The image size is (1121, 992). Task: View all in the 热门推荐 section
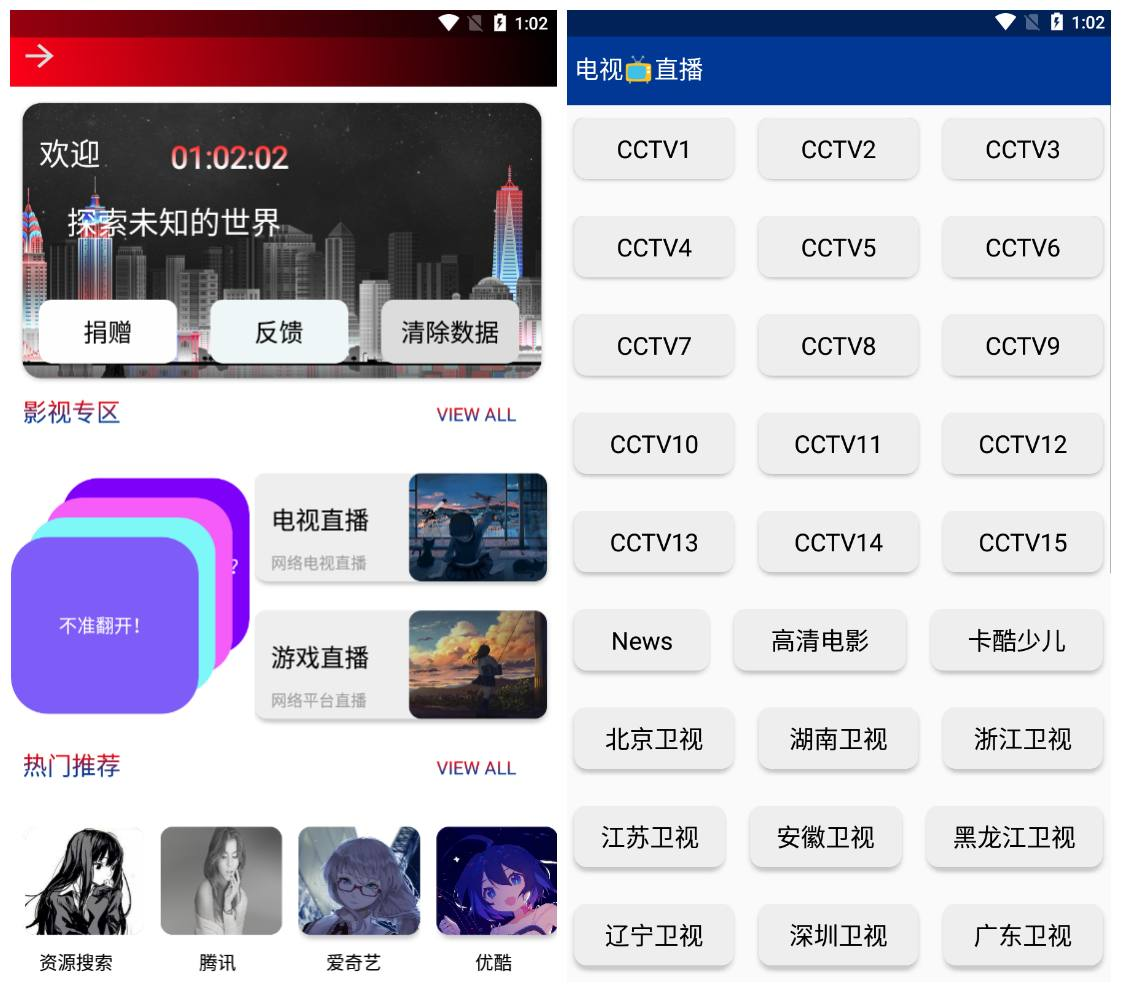(476, 768)
